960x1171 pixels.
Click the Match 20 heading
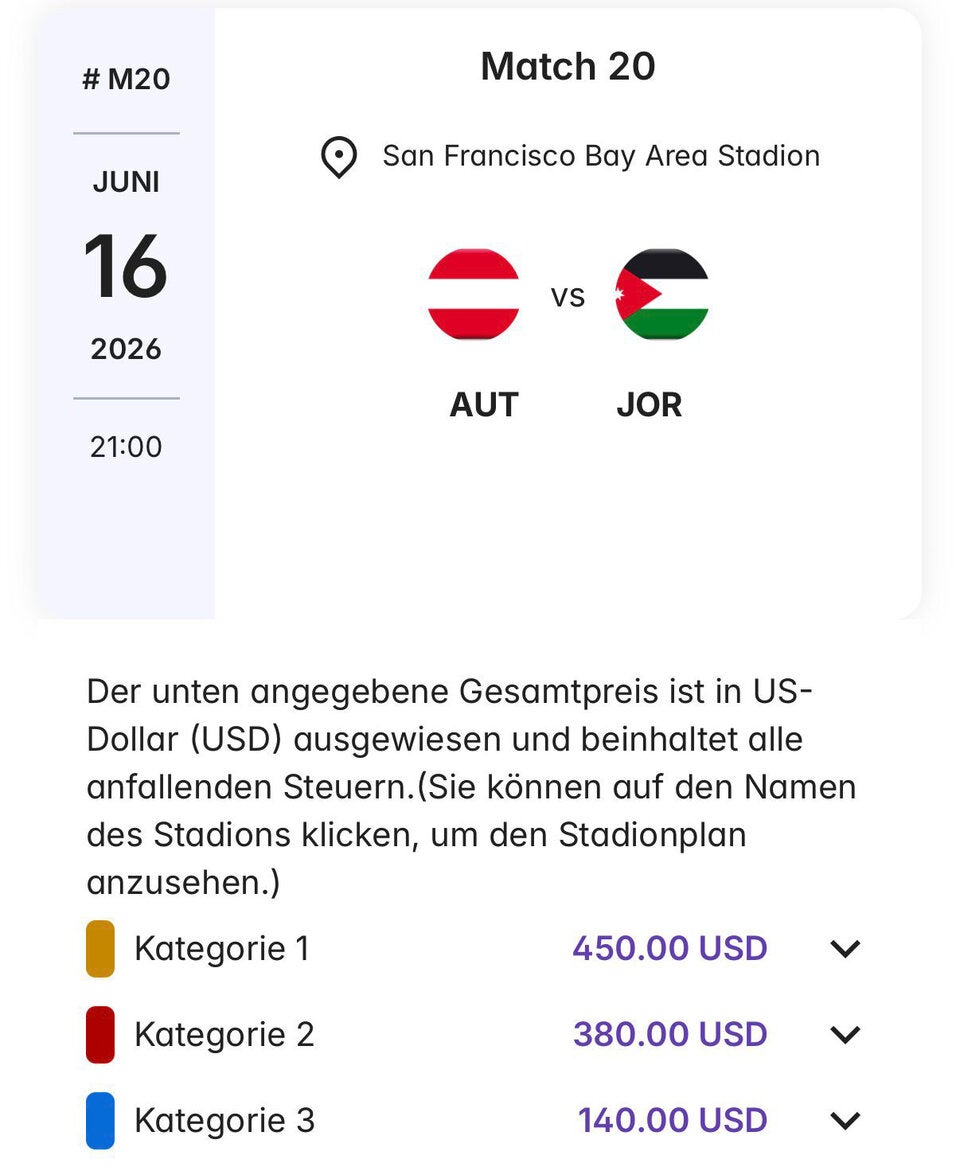[567, 66]
